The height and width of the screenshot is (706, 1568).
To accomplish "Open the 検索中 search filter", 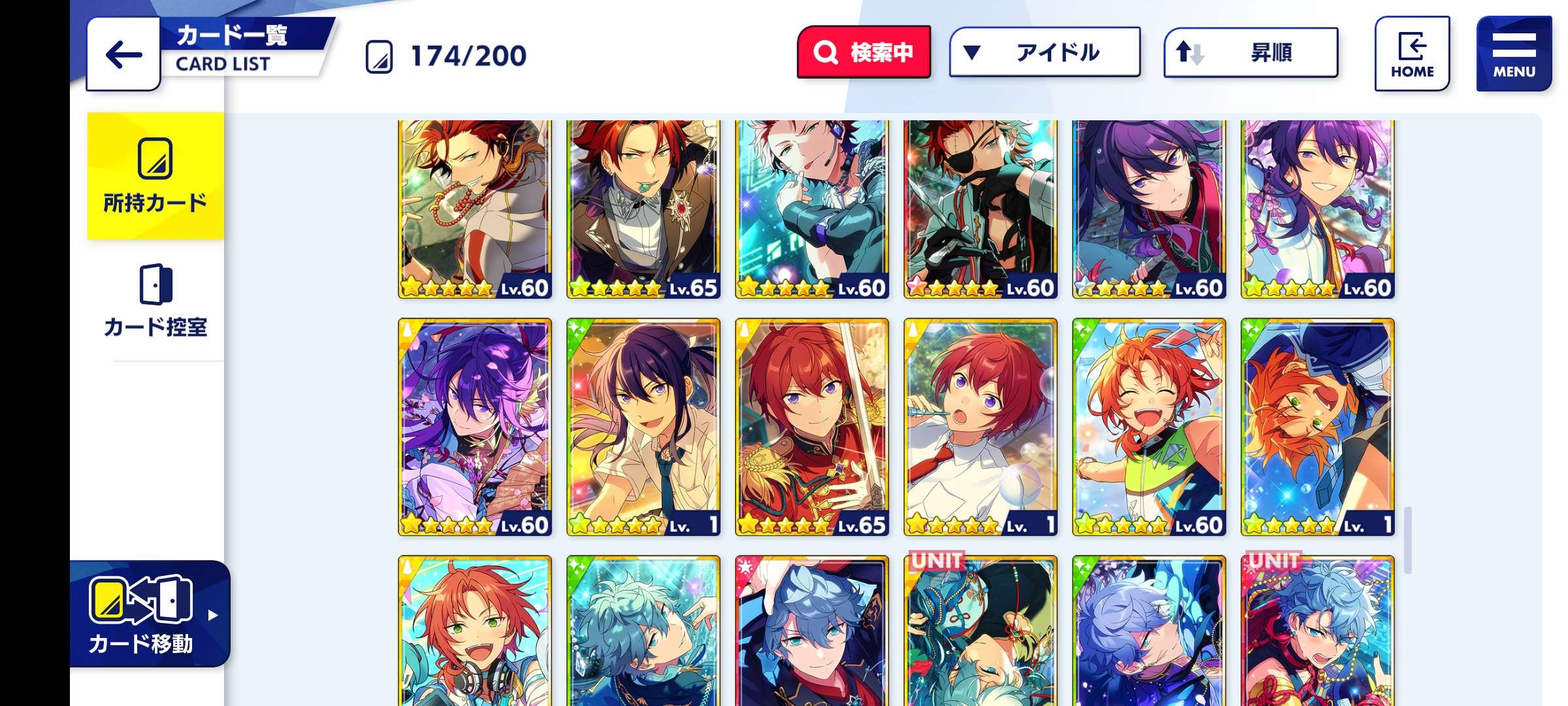I will [x=863, y=52].
